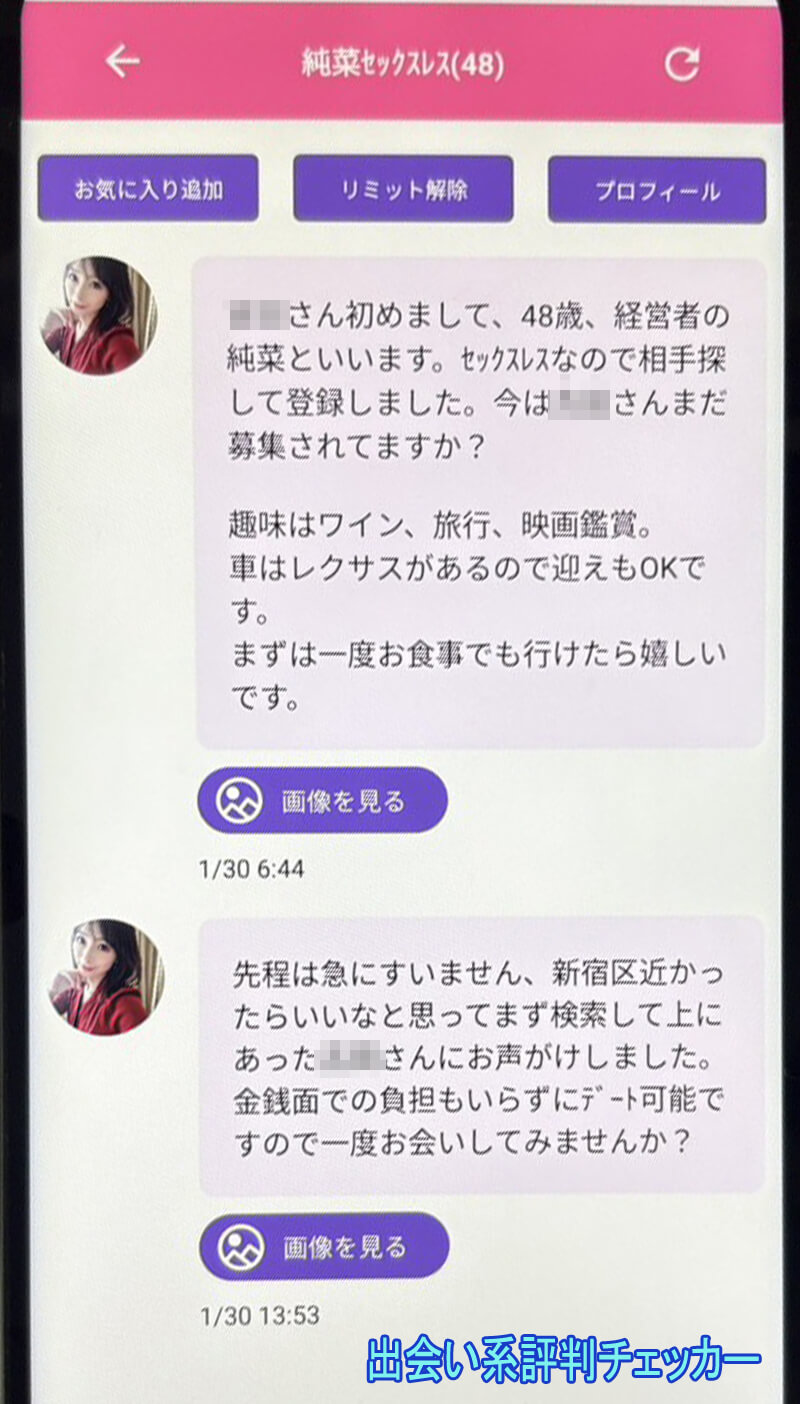
Task: Open the プロフィール button
Action: (x=656, y=189)
